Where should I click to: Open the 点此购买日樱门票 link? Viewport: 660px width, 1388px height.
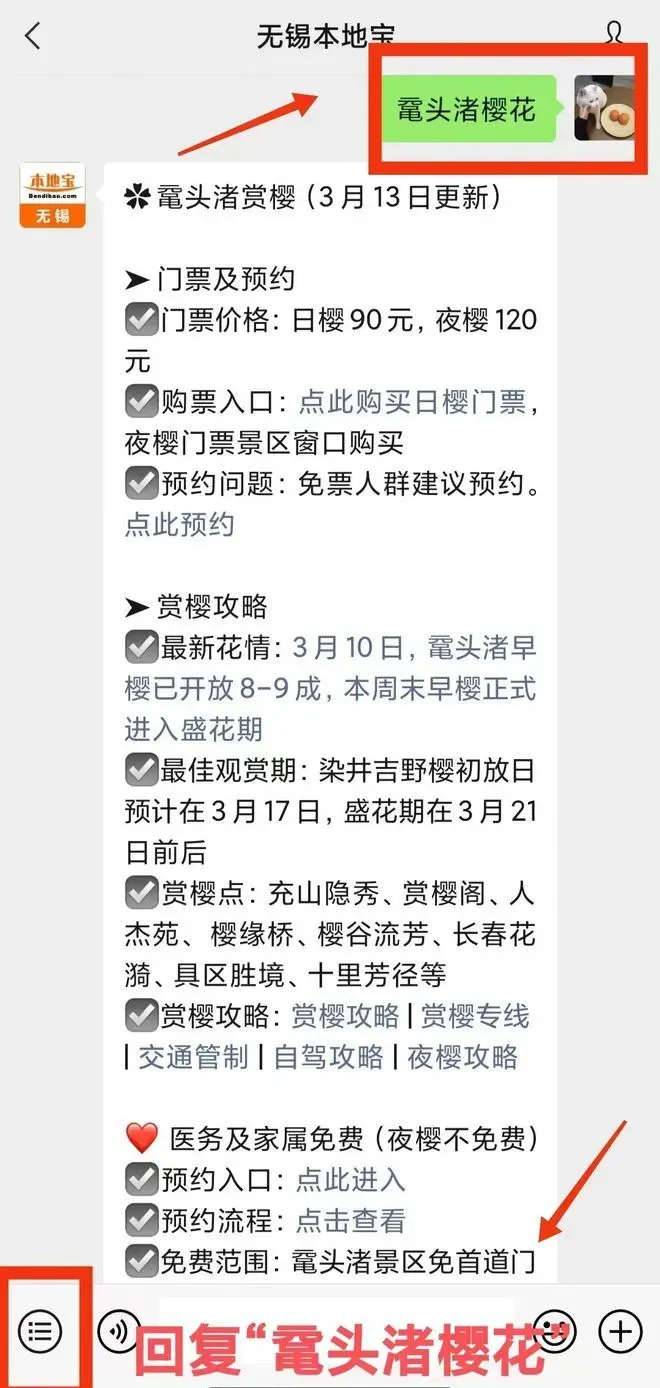click(412, 402)
